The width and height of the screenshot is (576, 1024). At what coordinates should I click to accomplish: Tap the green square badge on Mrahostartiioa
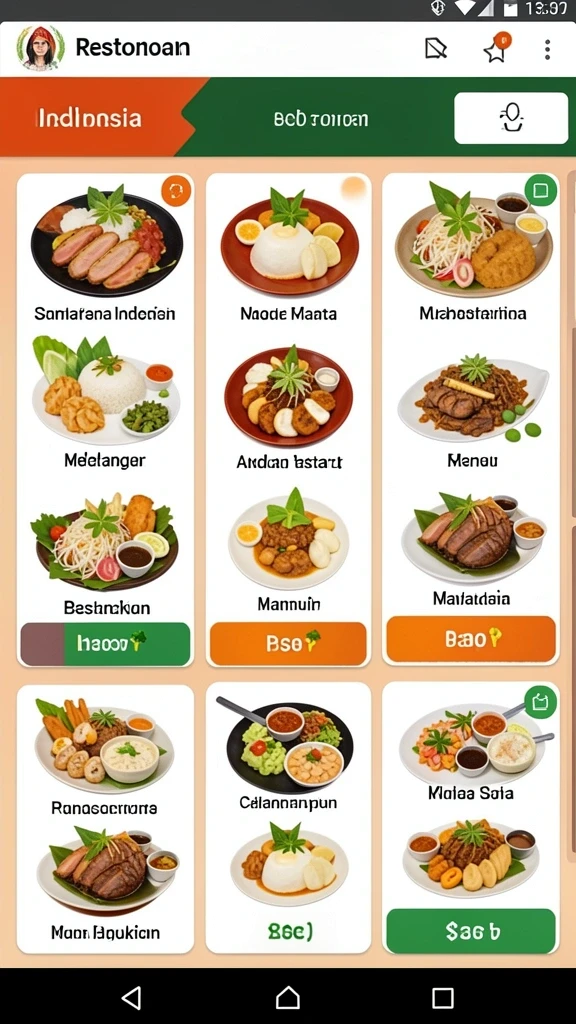[541, 190]
